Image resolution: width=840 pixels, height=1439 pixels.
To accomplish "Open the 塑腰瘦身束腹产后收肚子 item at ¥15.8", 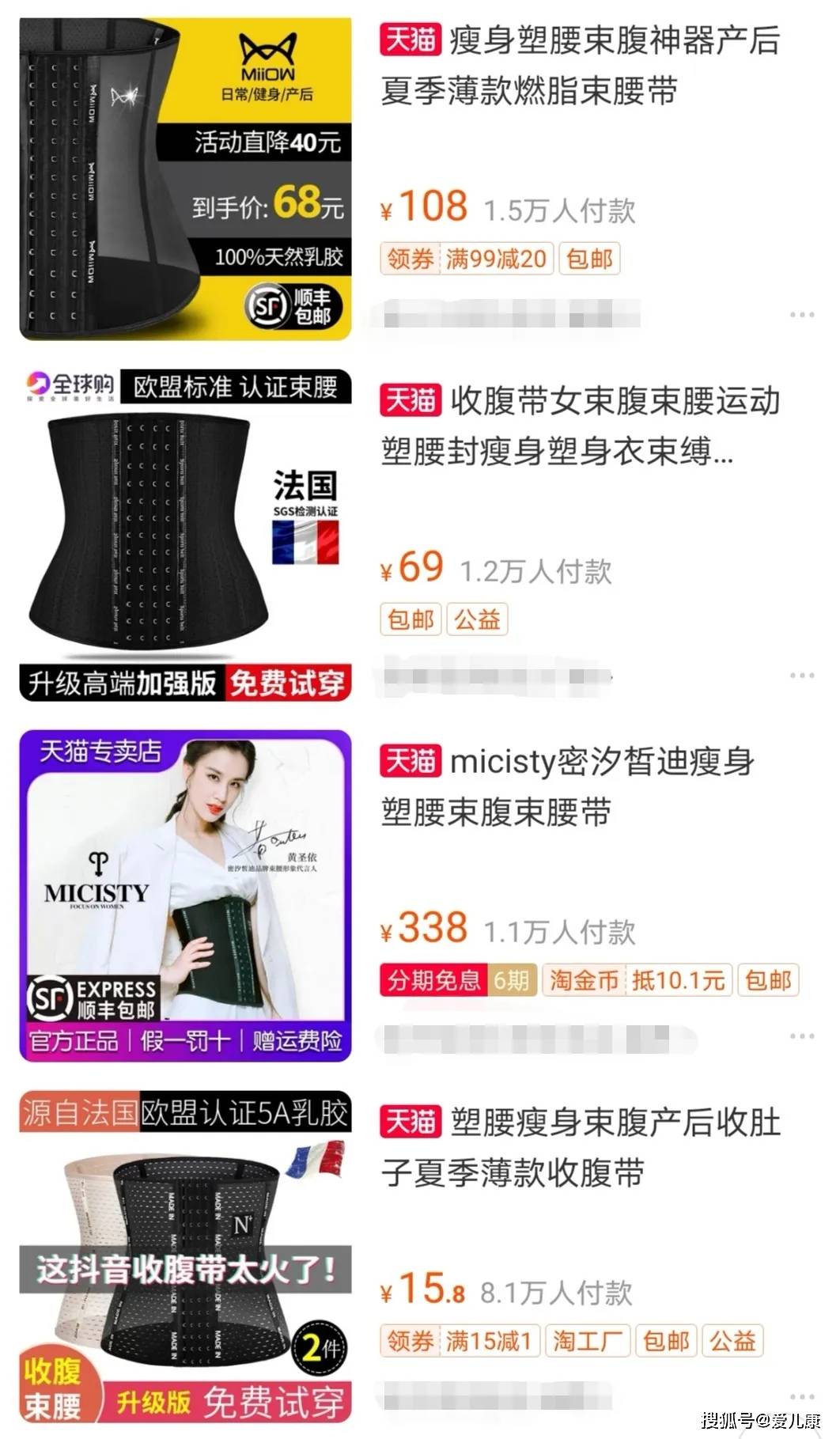I will [x=580, y=1147].
